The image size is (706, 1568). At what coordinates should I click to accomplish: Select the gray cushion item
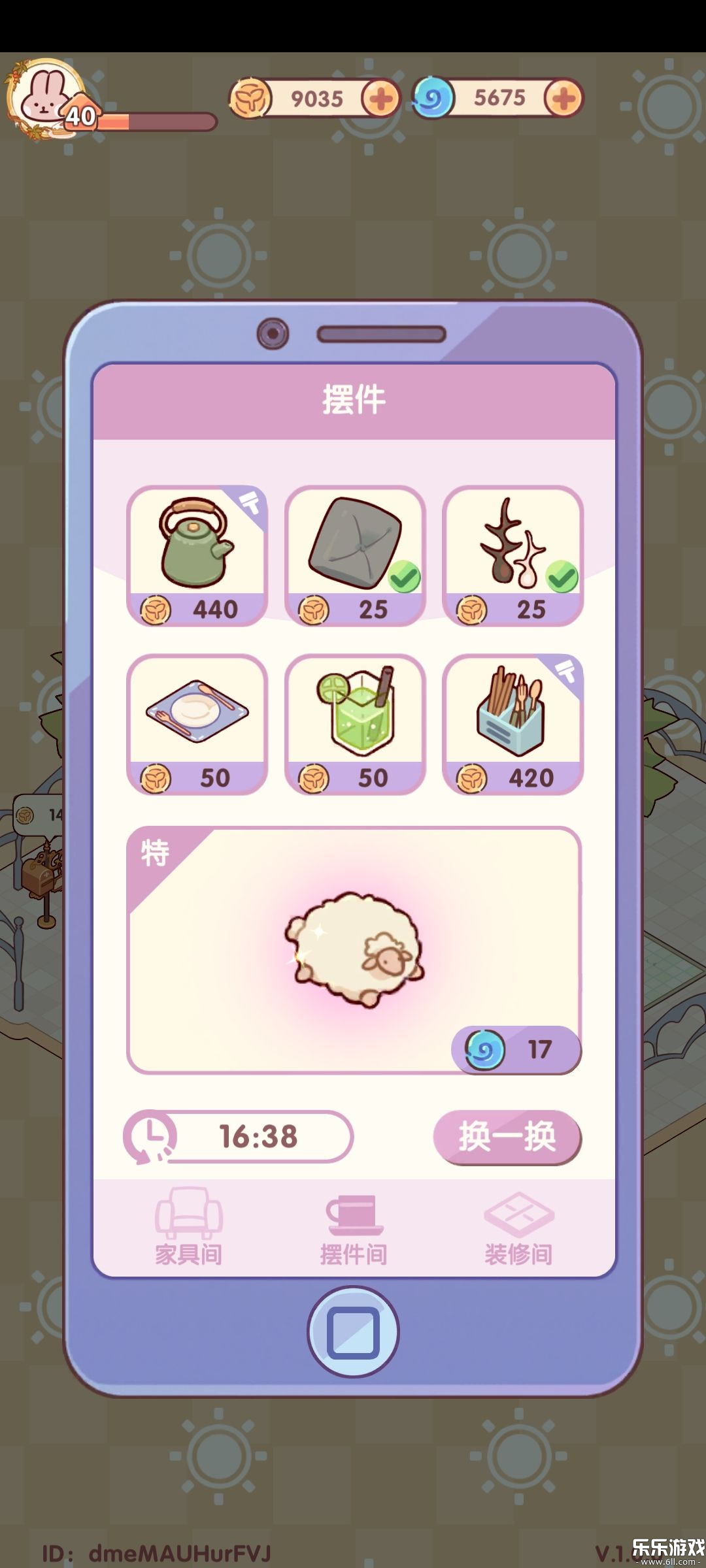(x=355, y=555)
